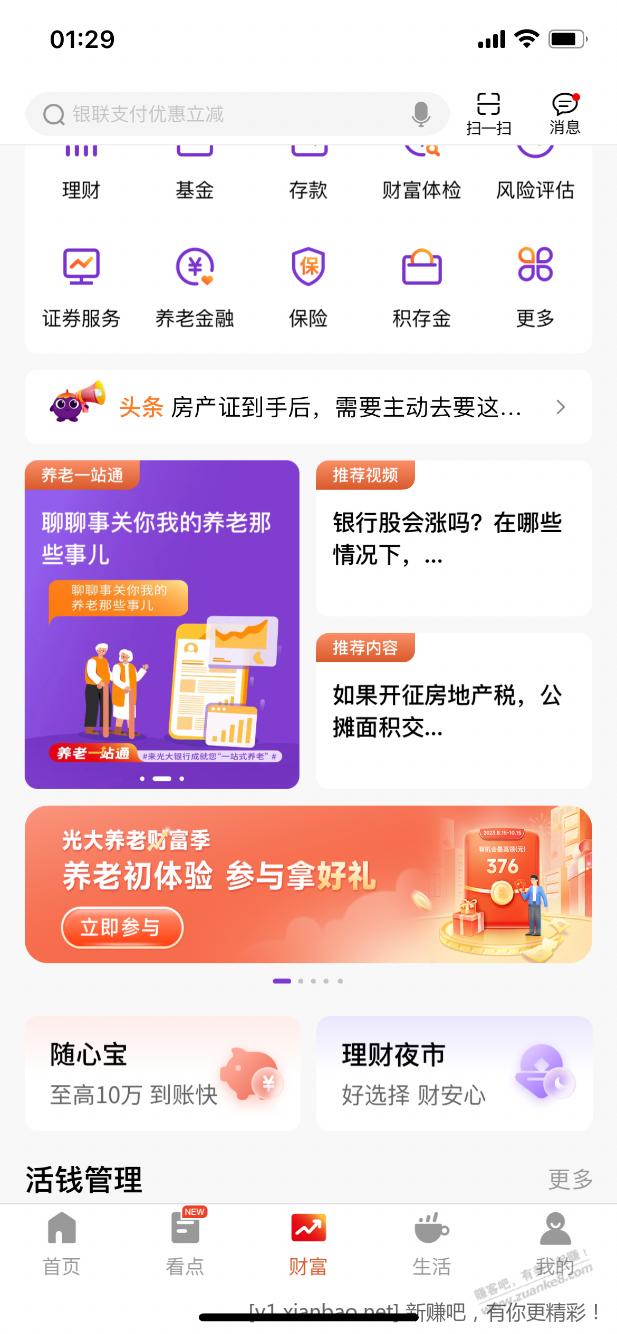Image resolution: width=617 pixels, height=1334 pixels.
Task: Open recommended article about 房地产税
Action: pos(453,710)
